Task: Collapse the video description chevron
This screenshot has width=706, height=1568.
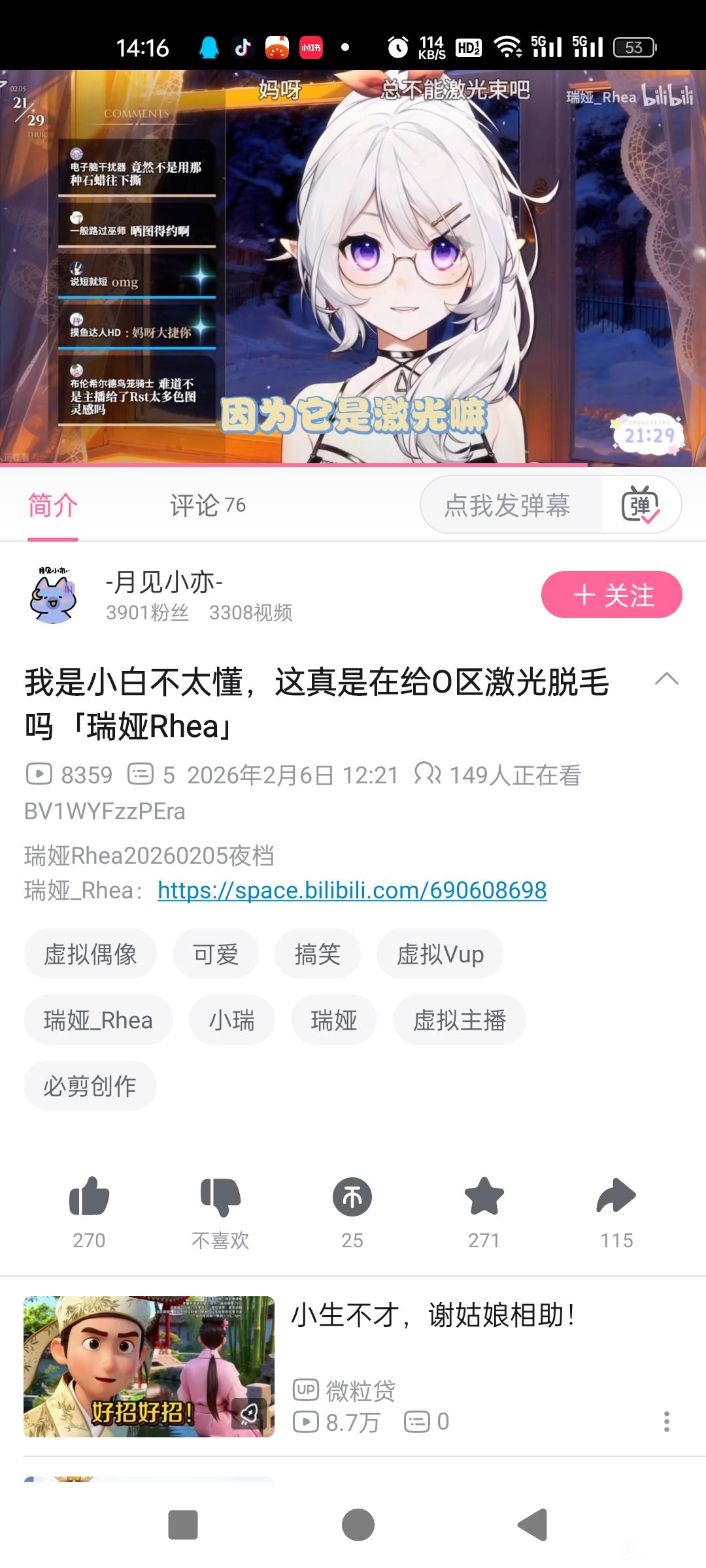Action: [x=666, y=679]
